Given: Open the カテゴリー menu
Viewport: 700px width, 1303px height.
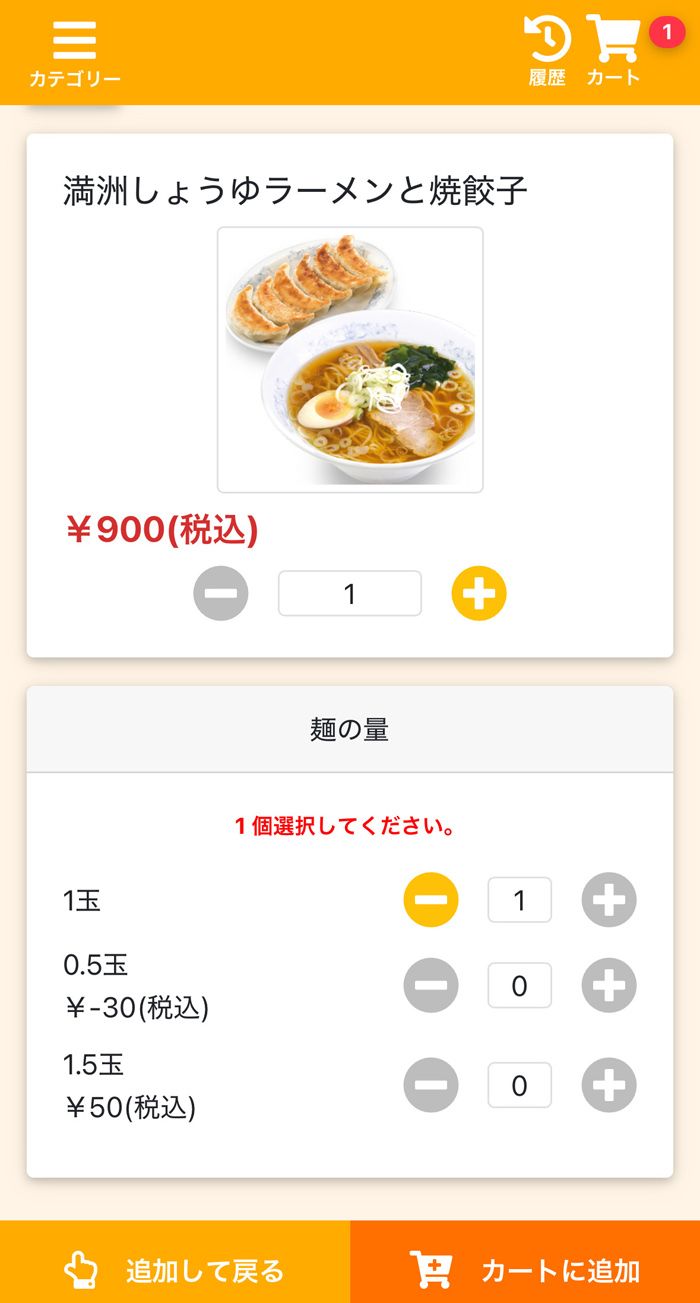Looking at the screenshot, I should [74, 52].
